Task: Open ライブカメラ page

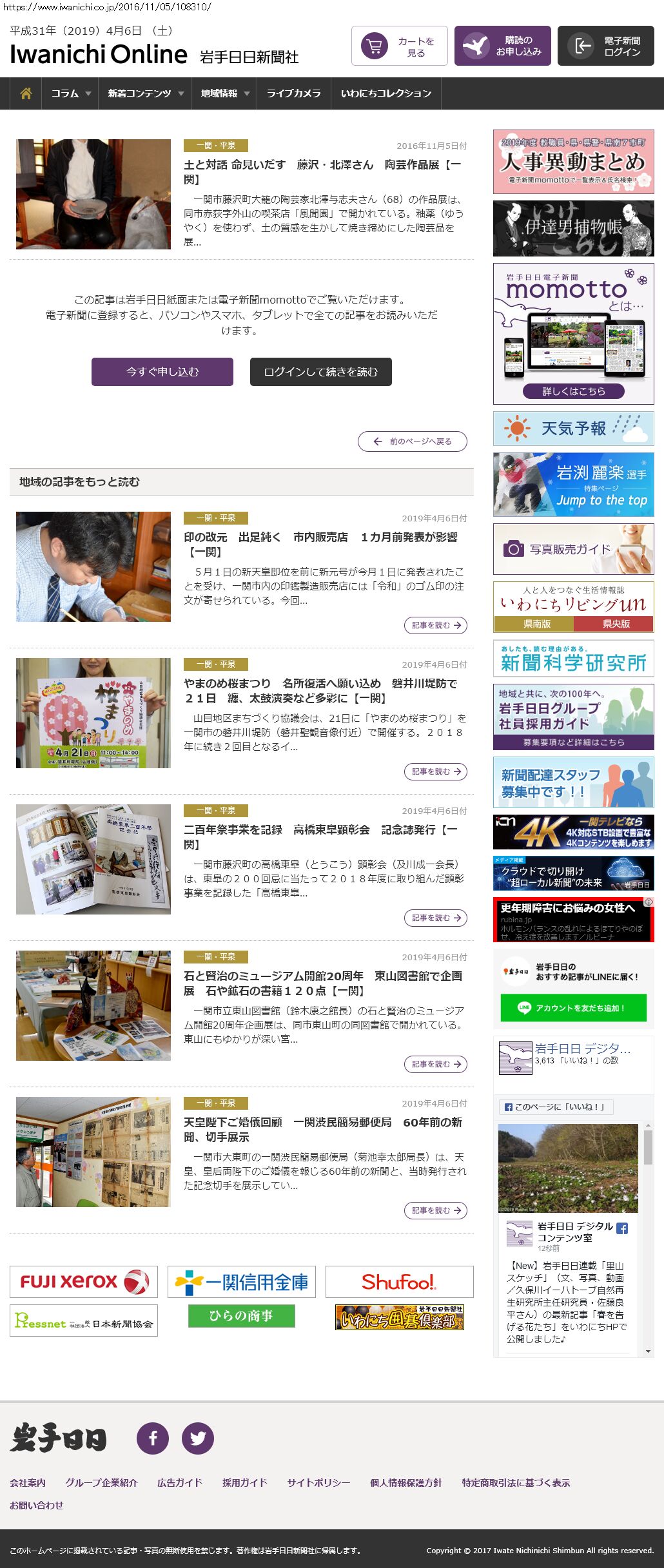Action: coord(293,93)
